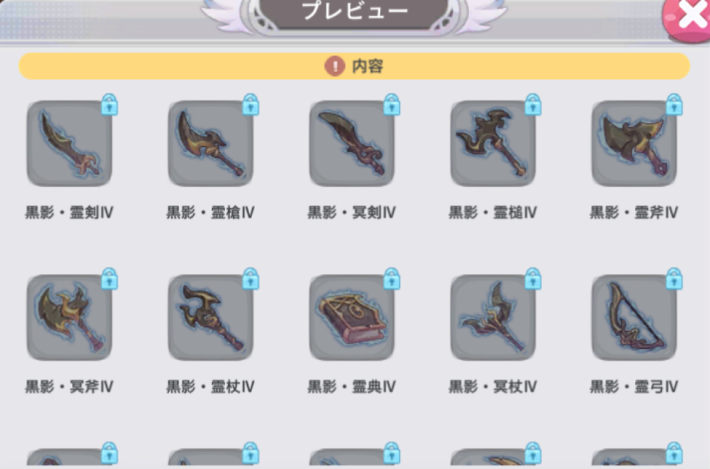Image resolution: width=710 pixels, height=469 pixels.
Task: Open the 黒影・霊典IV book item
Action: pos(351,318)
